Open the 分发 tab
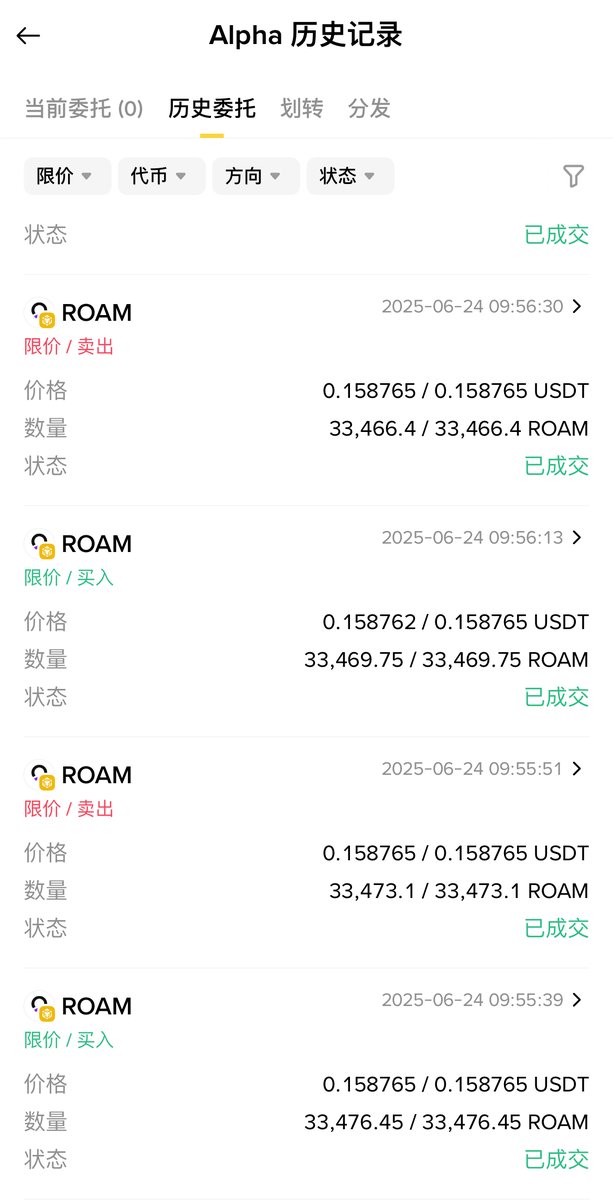Screen dimensions: 613x1200 tap(369, 108)
